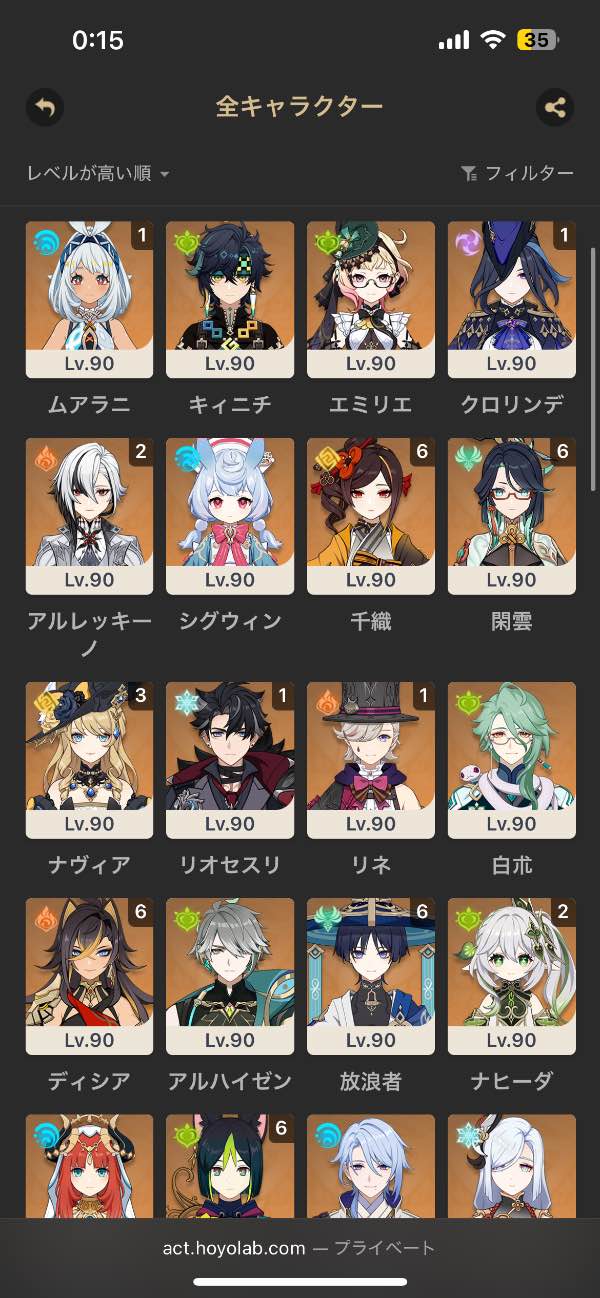Screen dimensions: 600x1298
Task: Open the フィルター options
Action: pyautogui.click(x=517, y=174)
